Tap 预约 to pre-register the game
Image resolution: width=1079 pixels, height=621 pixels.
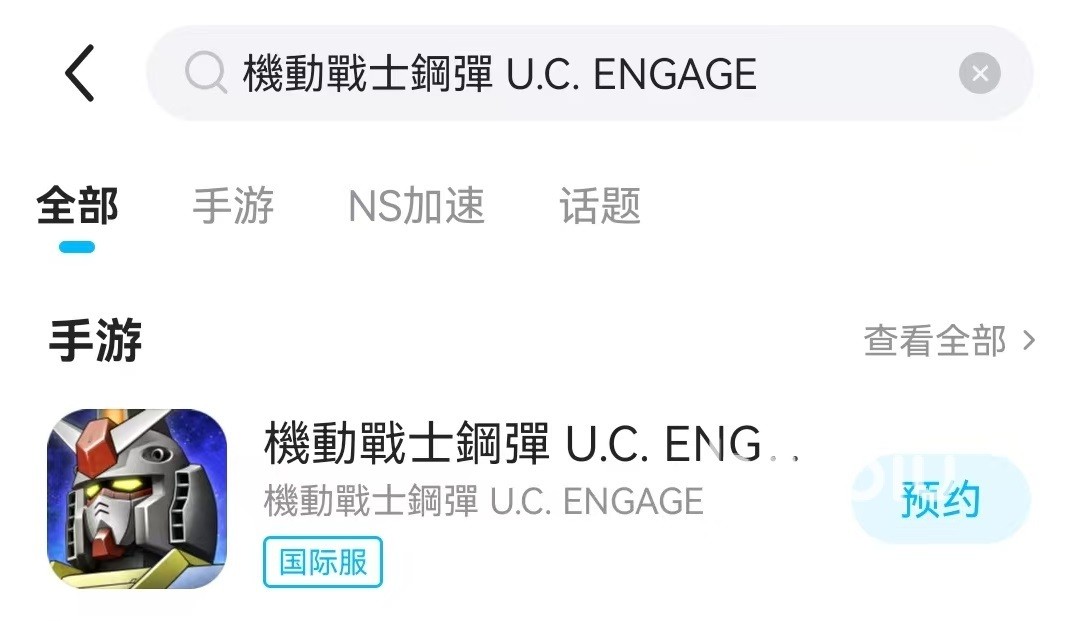[x=940, y=500]
